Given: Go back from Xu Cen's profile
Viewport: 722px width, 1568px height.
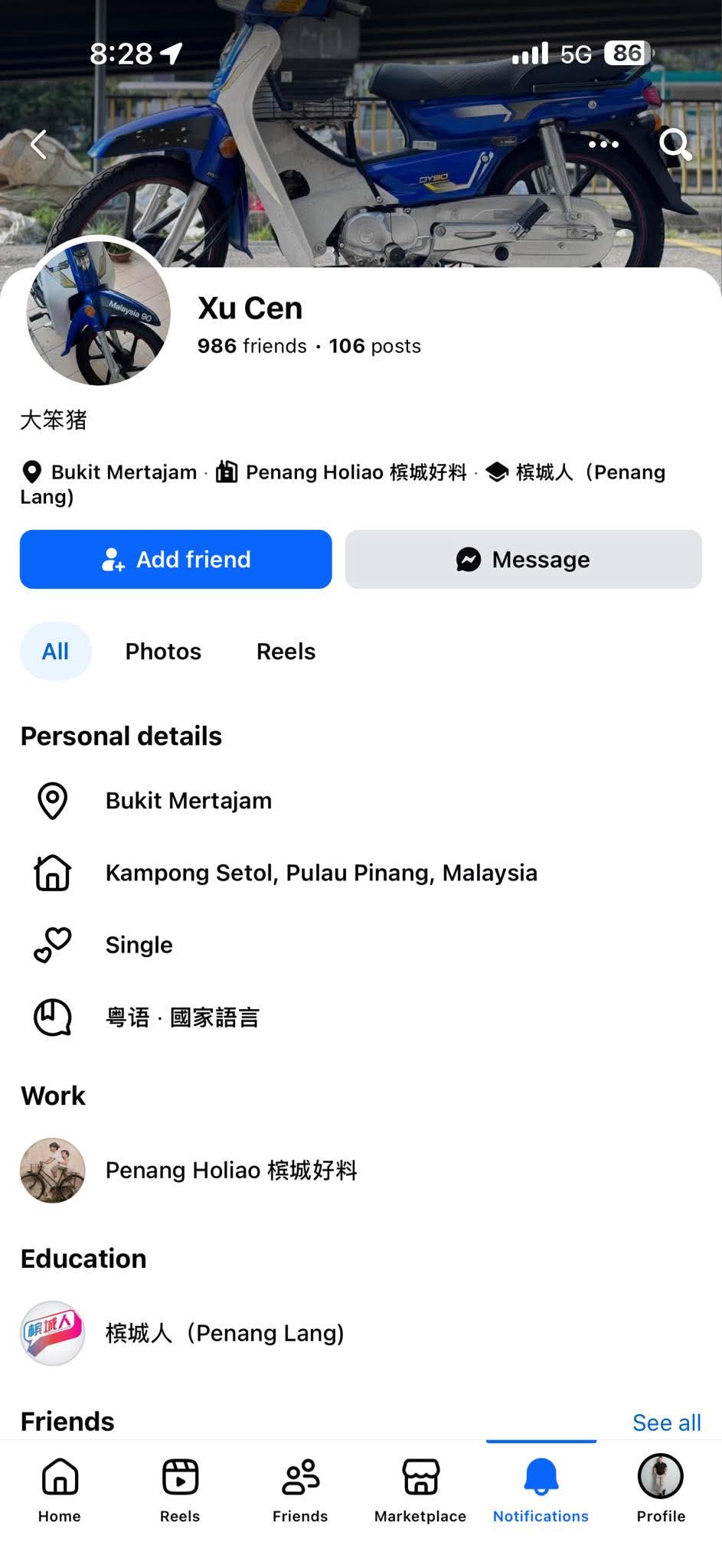Looking at the screenshot, I should 39,144.
